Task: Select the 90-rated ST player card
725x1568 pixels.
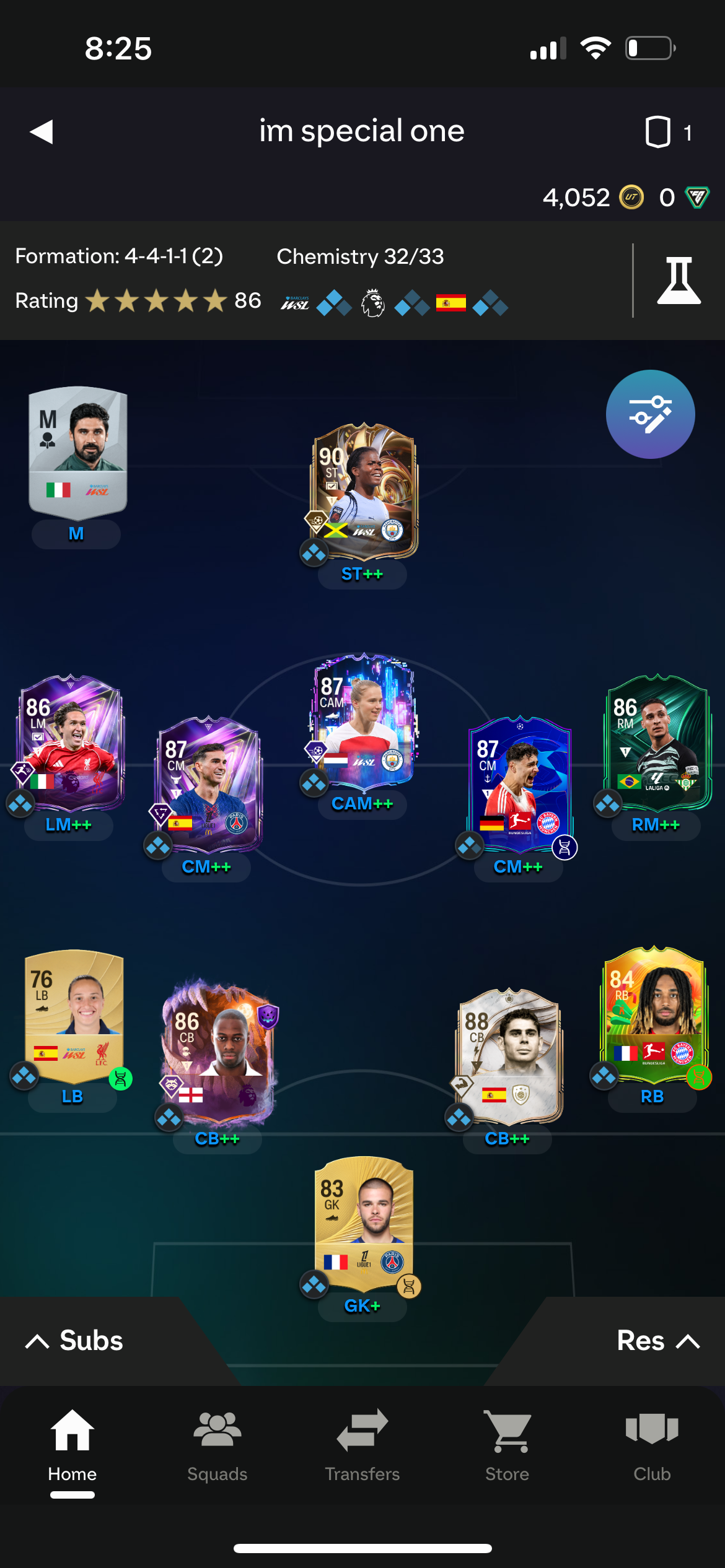Action: coord(363,490)
